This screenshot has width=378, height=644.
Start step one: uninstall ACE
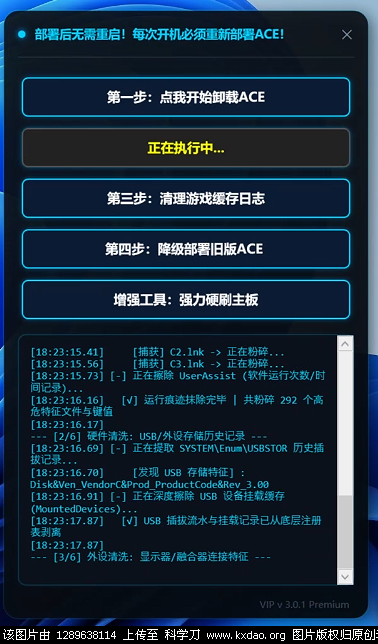pos(186,97)
